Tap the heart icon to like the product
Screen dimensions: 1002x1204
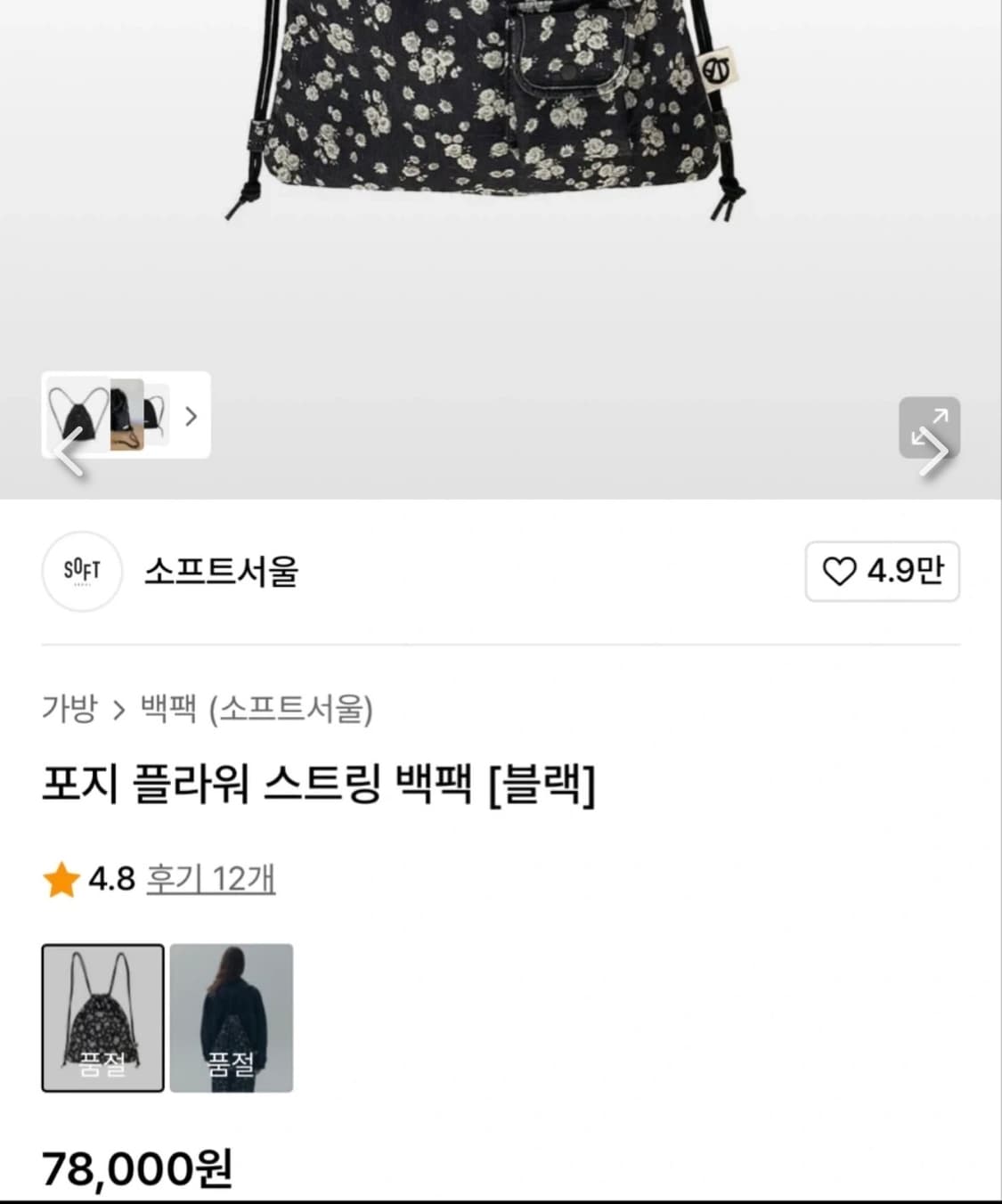(843, 573)
